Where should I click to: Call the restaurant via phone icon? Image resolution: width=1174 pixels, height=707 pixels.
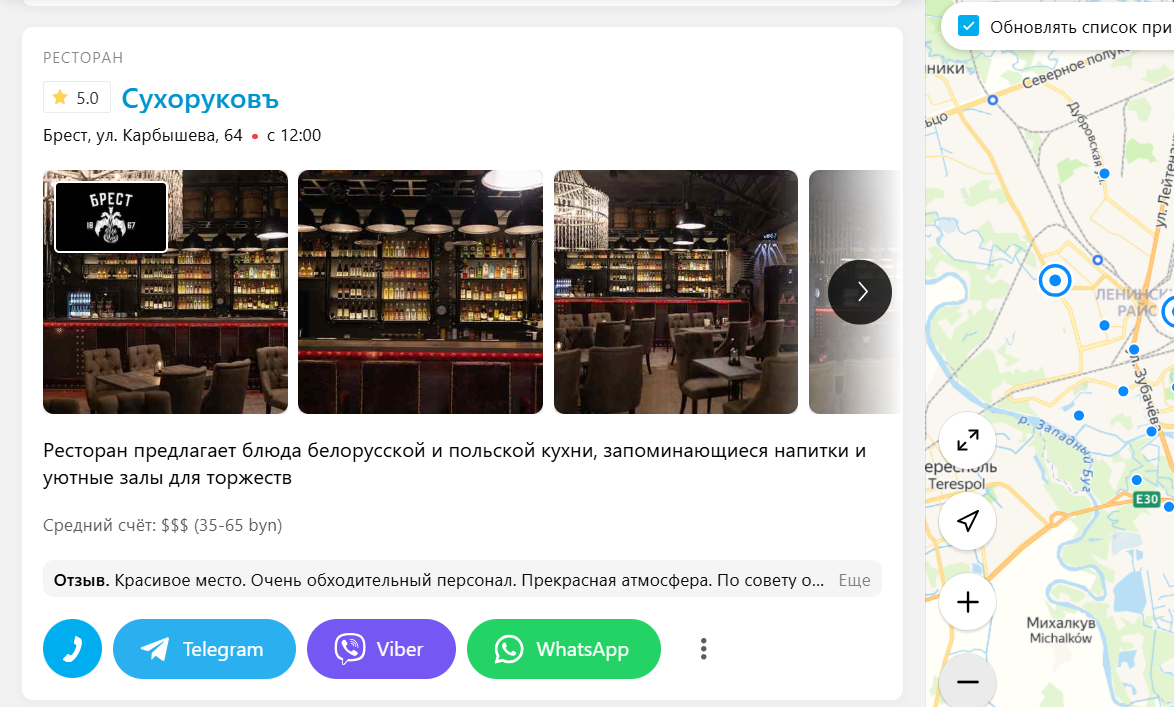[x=72, y=649]
